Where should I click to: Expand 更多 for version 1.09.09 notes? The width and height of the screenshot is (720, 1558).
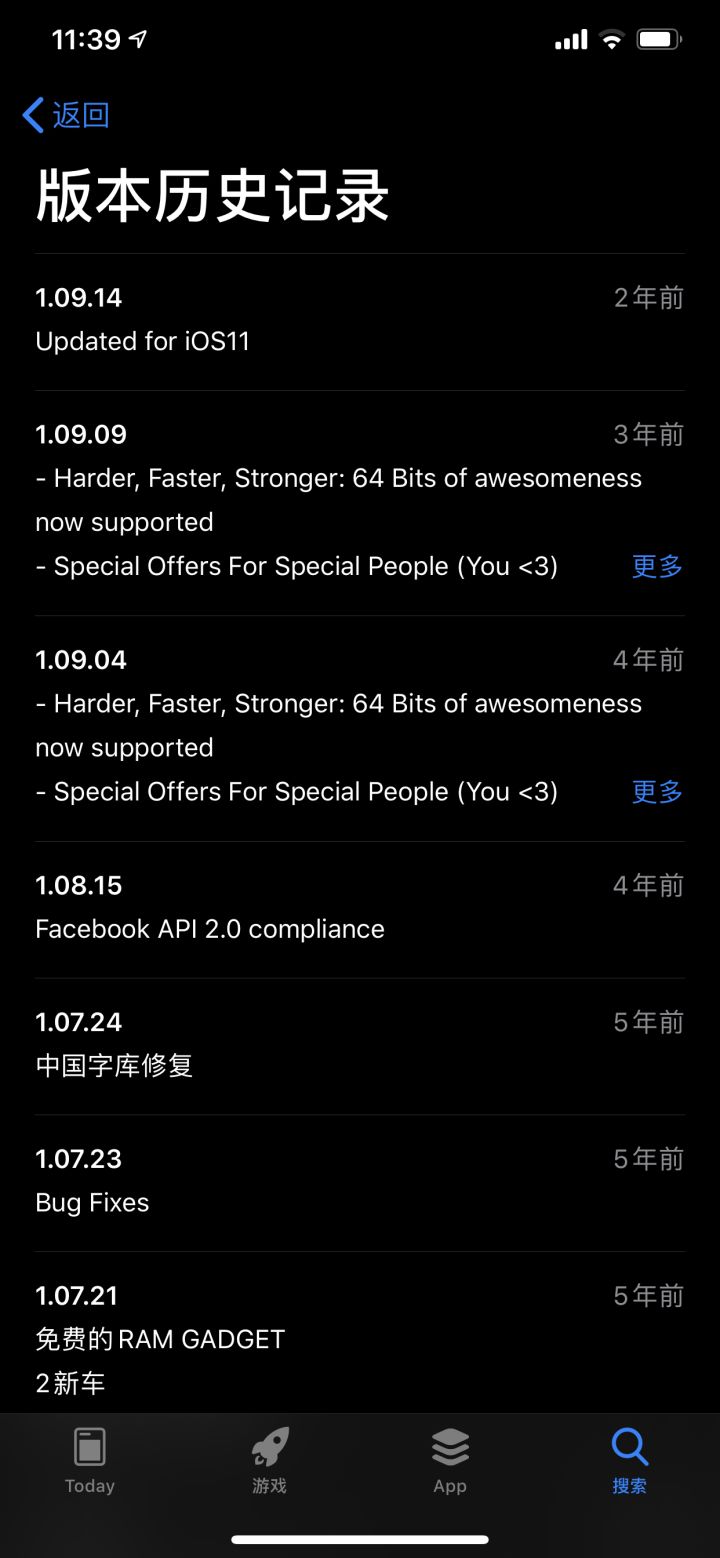tap(657, 566)
